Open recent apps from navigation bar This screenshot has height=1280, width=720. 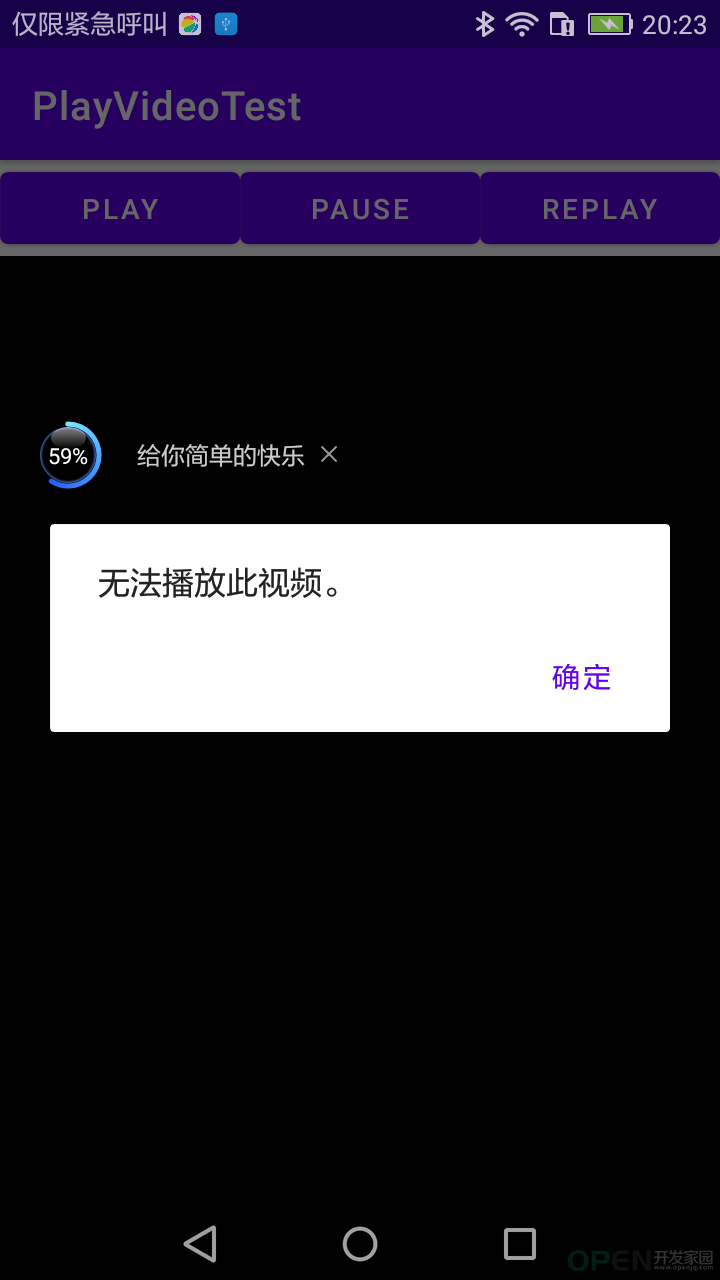tap(520, 1244)
